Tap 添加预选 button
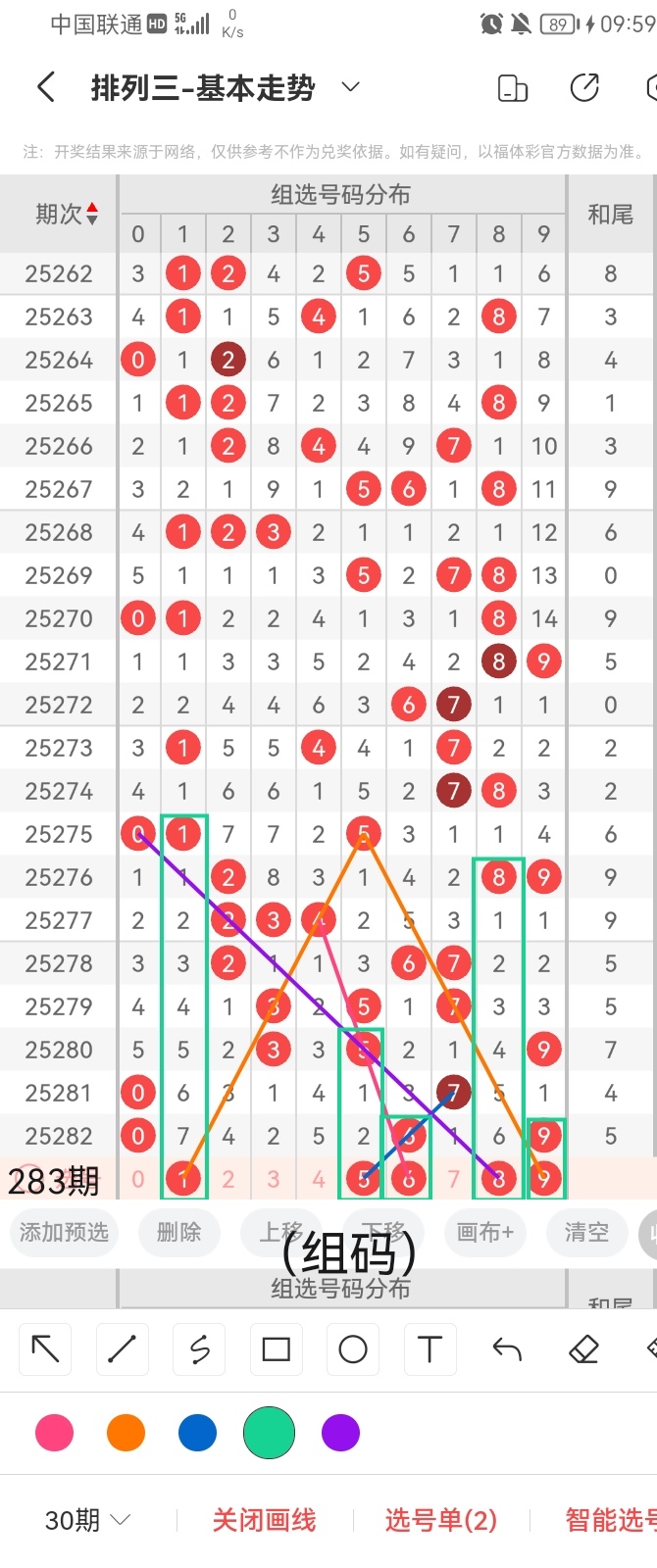The image size is (657, 1568). (65, 1232)
